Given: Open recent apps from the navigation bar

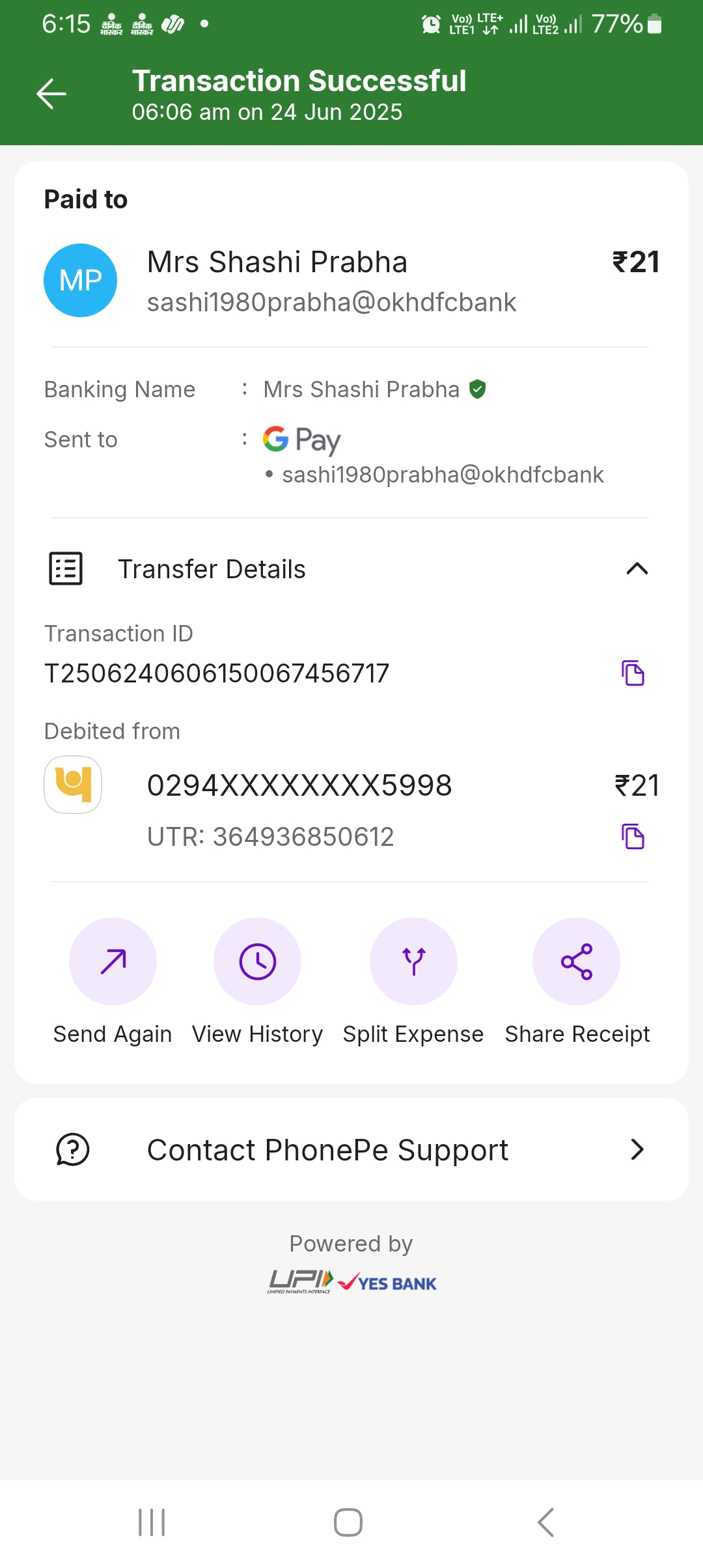Looking at the screenshot, I should [x=152, y=1522].
